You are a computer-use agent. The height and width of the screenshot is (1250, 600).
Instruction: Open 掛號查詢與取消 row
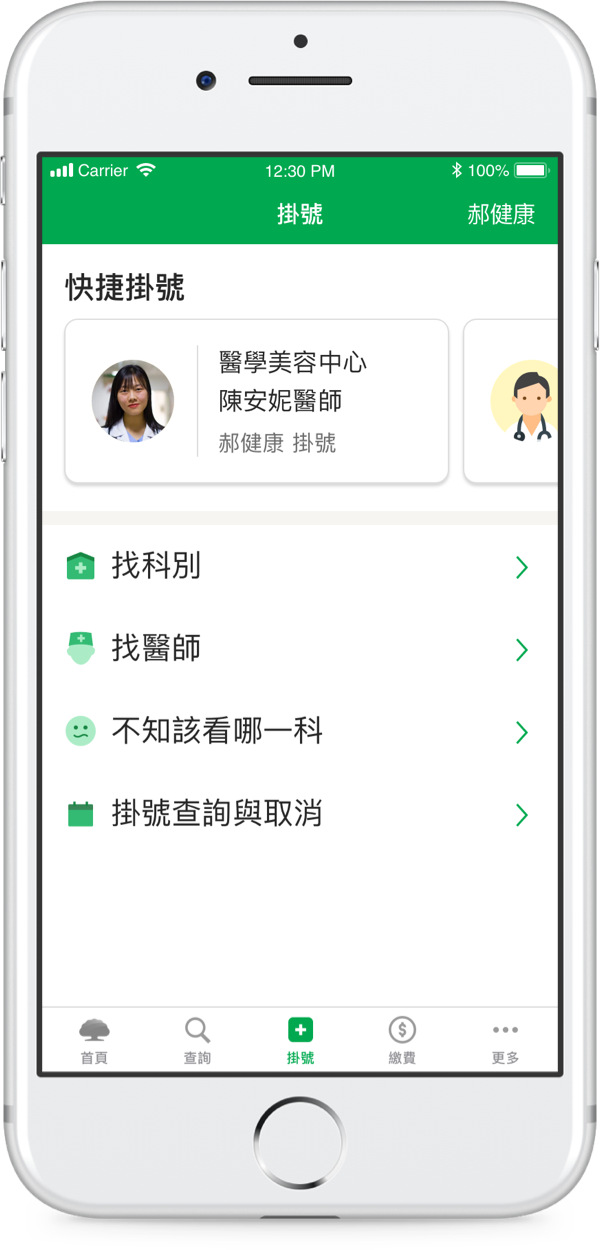[298, 814]
